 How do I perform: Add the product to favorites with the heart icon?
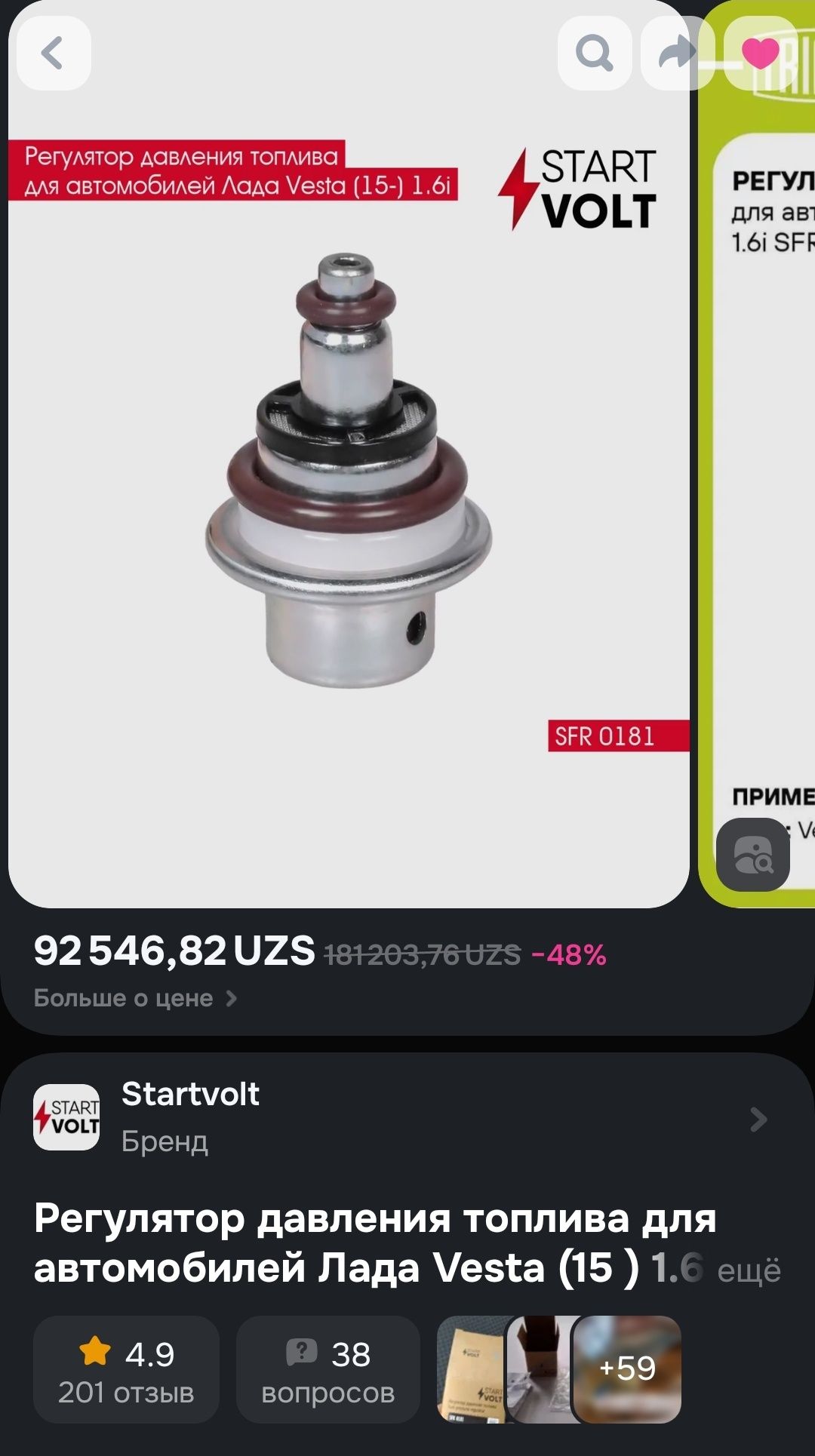760,54
